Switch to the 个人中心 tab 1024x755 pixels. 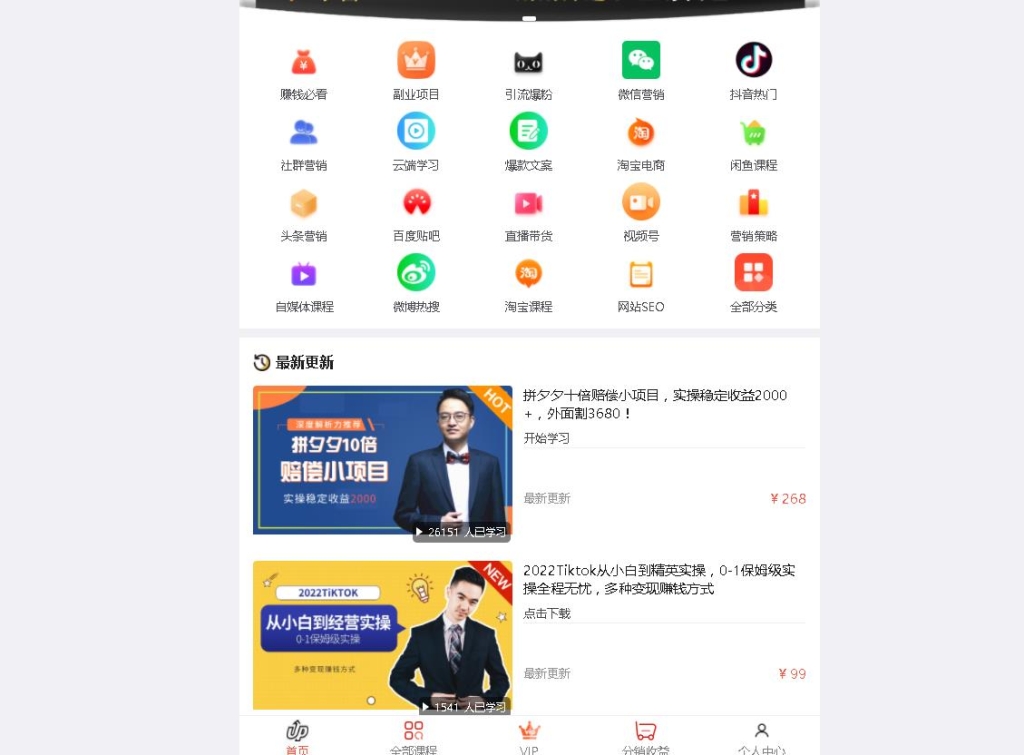pos(761,737)
